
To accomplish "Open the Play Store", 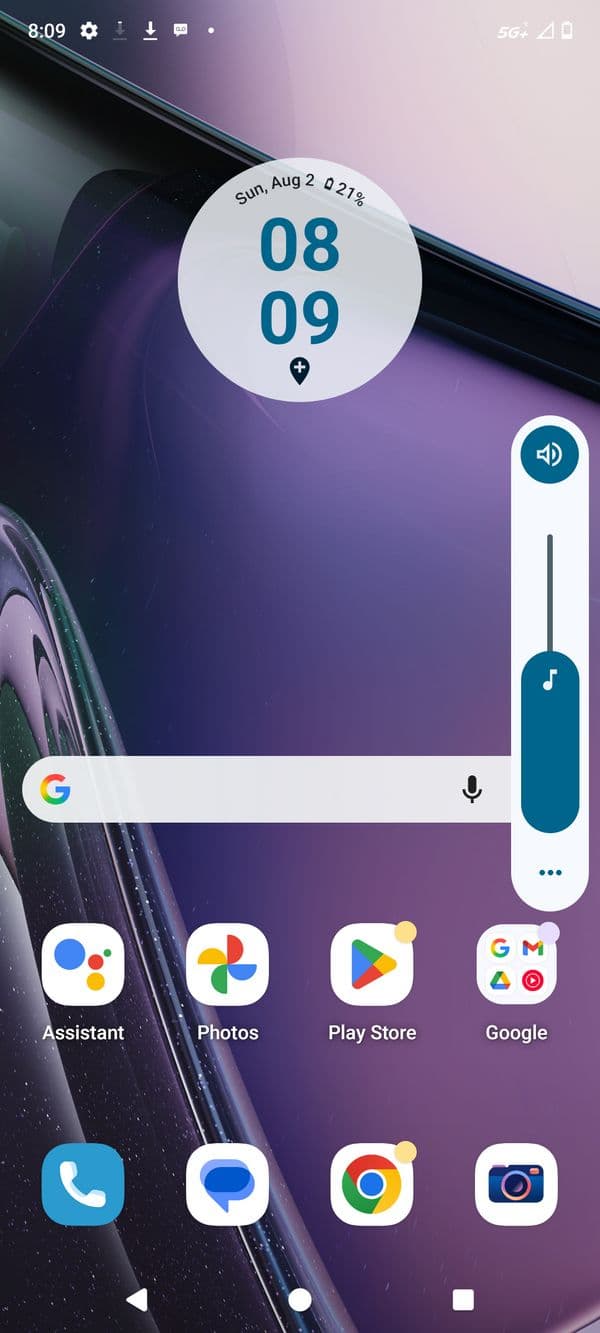I will click(x=372, y=965).
